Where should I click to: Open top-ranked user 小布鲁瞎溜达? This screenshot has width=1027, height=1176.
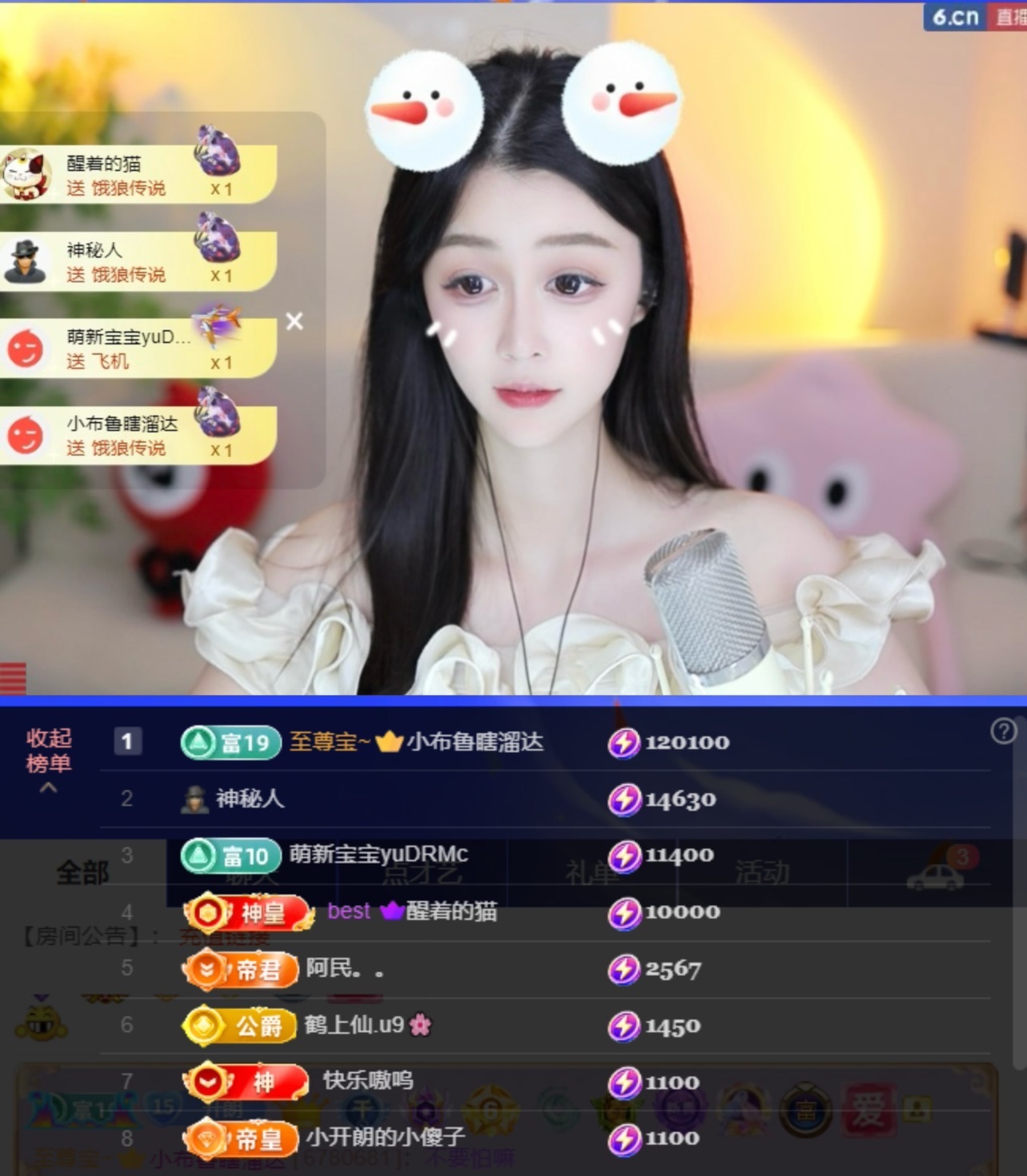pyautogui.click(x=474, y=742)
